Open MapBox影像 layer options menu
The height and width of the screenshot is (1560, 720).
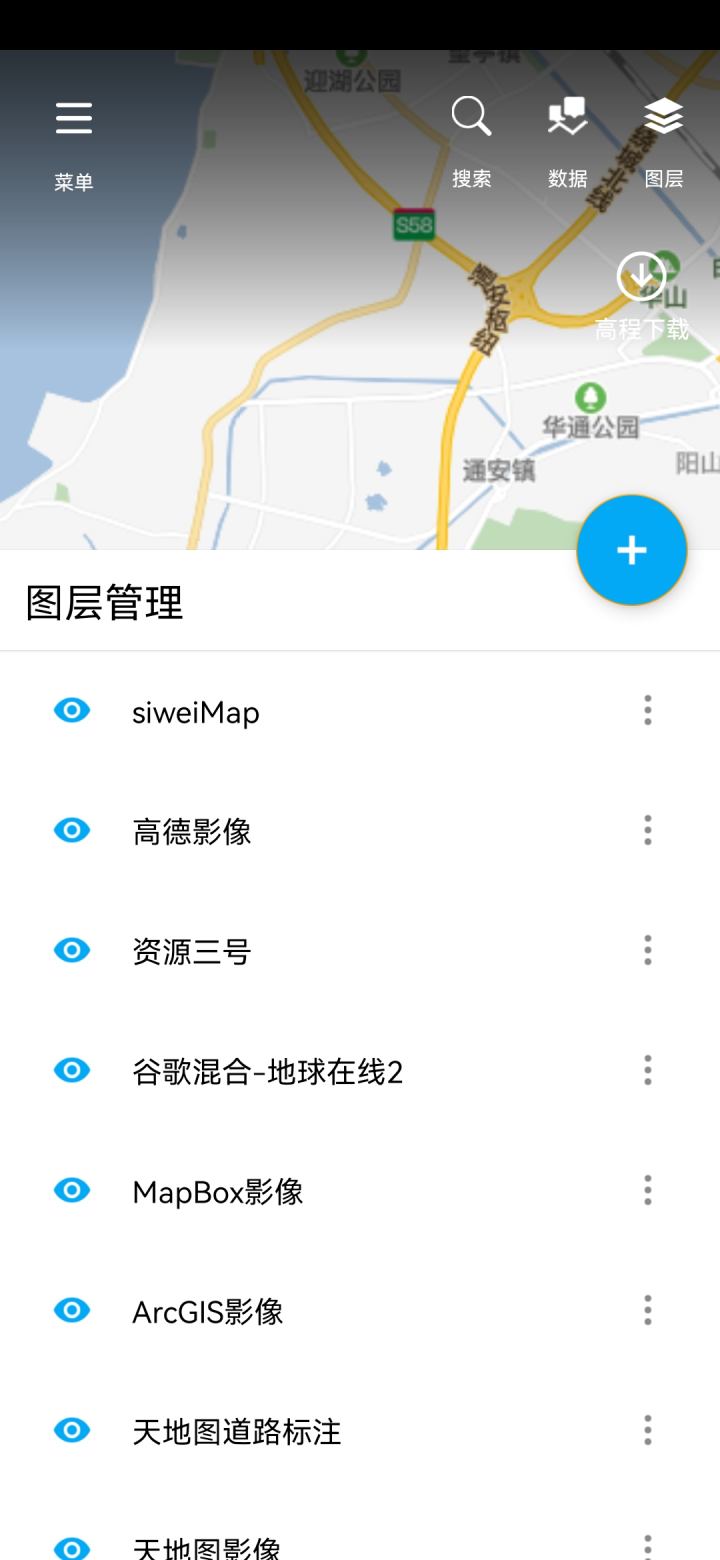[x=647, y=1190]
